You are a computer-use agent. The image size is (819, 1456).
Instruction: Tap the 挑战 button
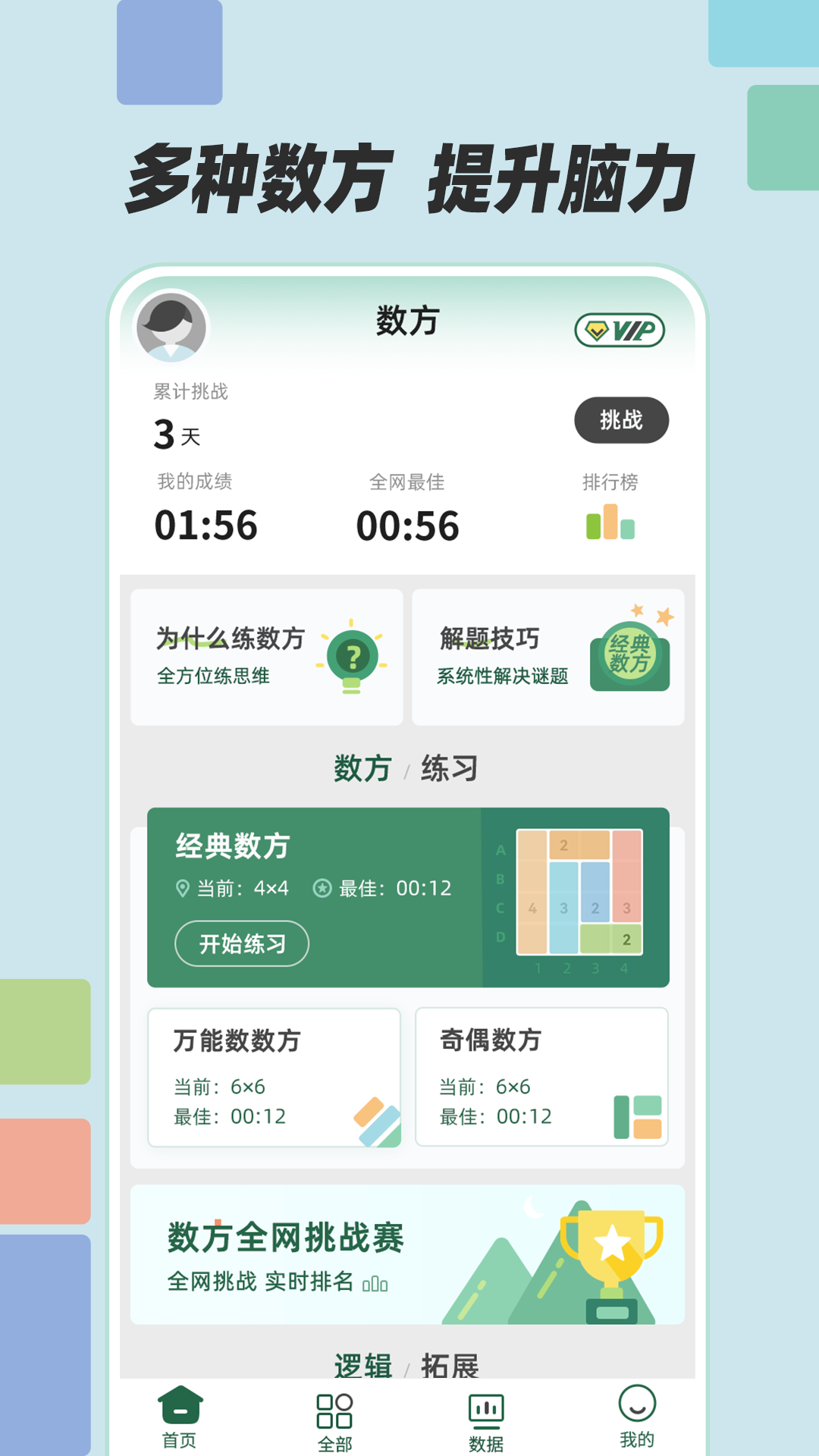coord(623,420)
